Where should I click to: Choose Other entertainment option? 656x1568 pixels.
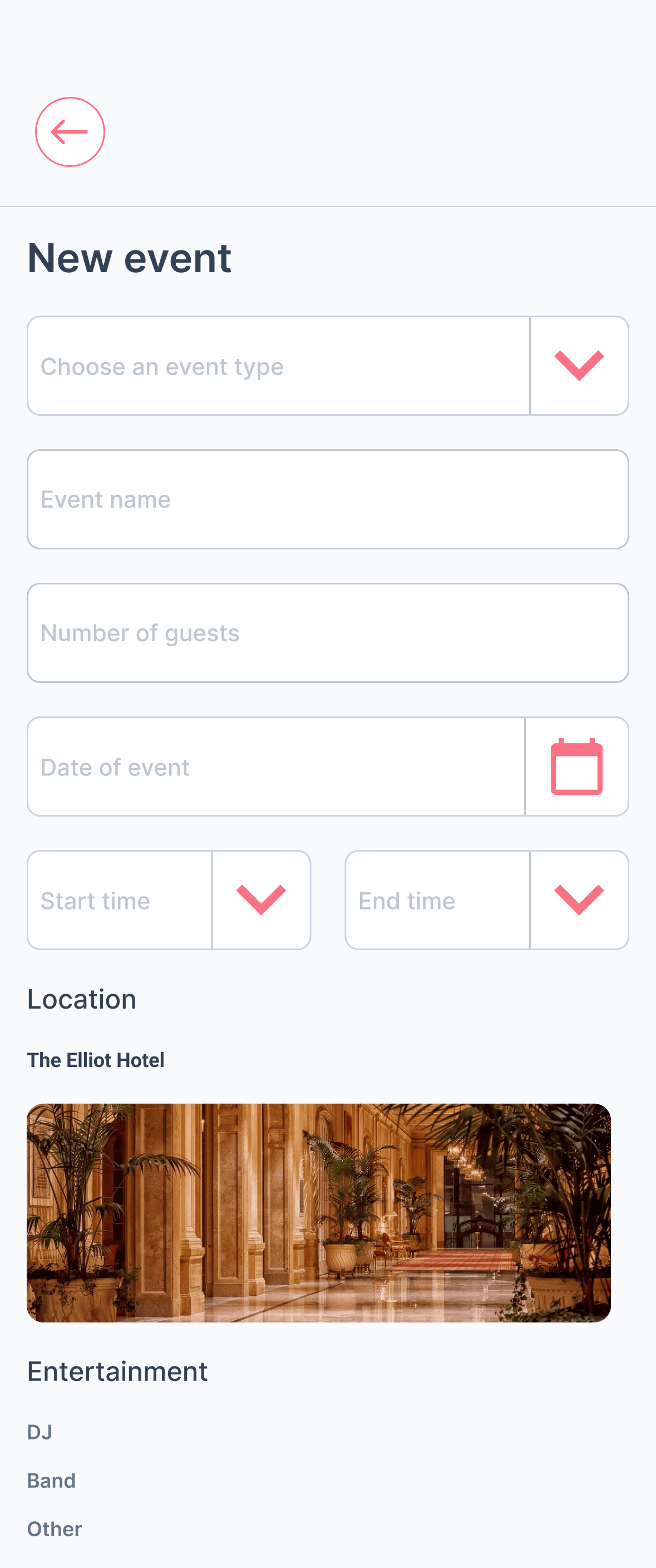[x=55, y=1528]
